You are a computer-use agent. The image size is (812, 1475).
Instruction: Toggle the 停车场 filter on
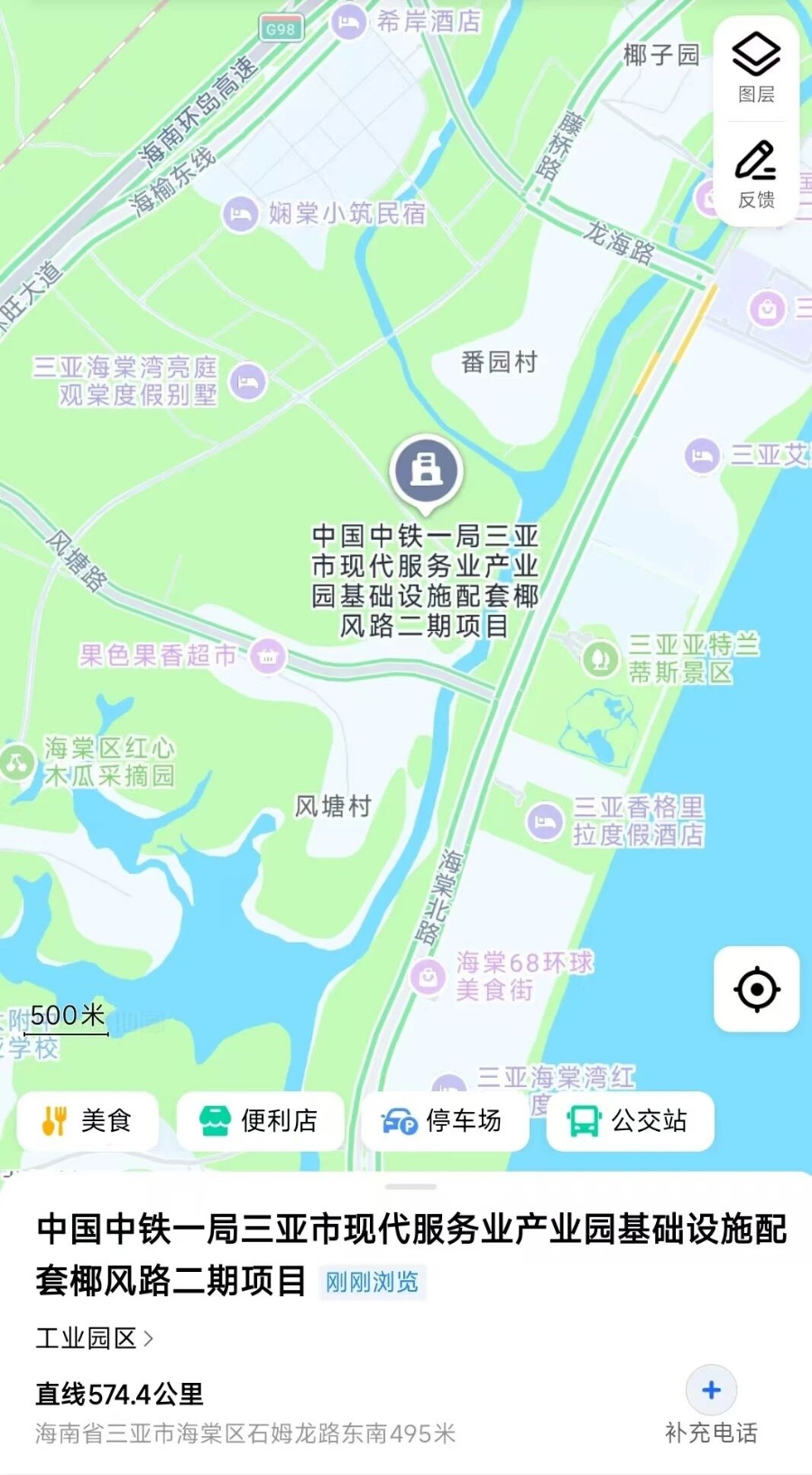444,1121
